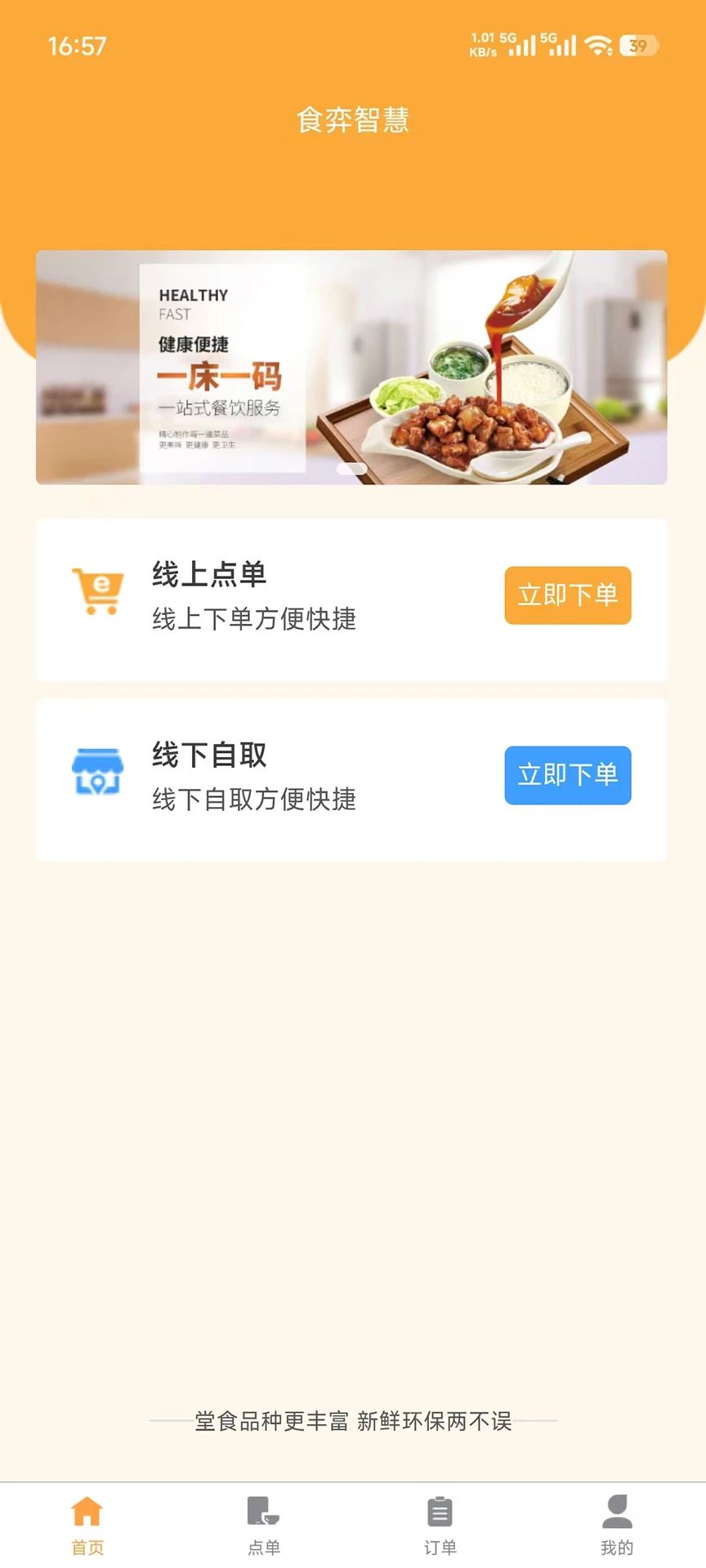The width and height of the screenshot is (706, 1568).
Task: Tap the 食弈智慧 app title
Action: click(352, 120)
